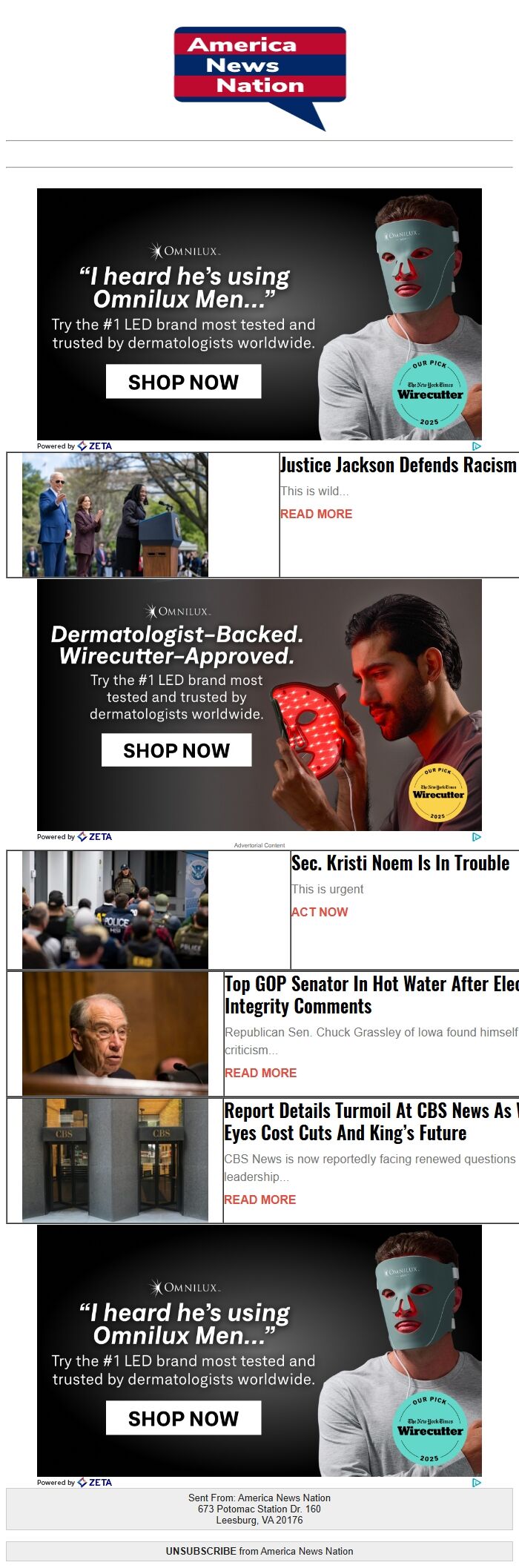Image resolution: width=519 pixels, height=1568 pixels.
Task: Open the Justice Jackson Defends Racism headline
Action: coord(397,466)
